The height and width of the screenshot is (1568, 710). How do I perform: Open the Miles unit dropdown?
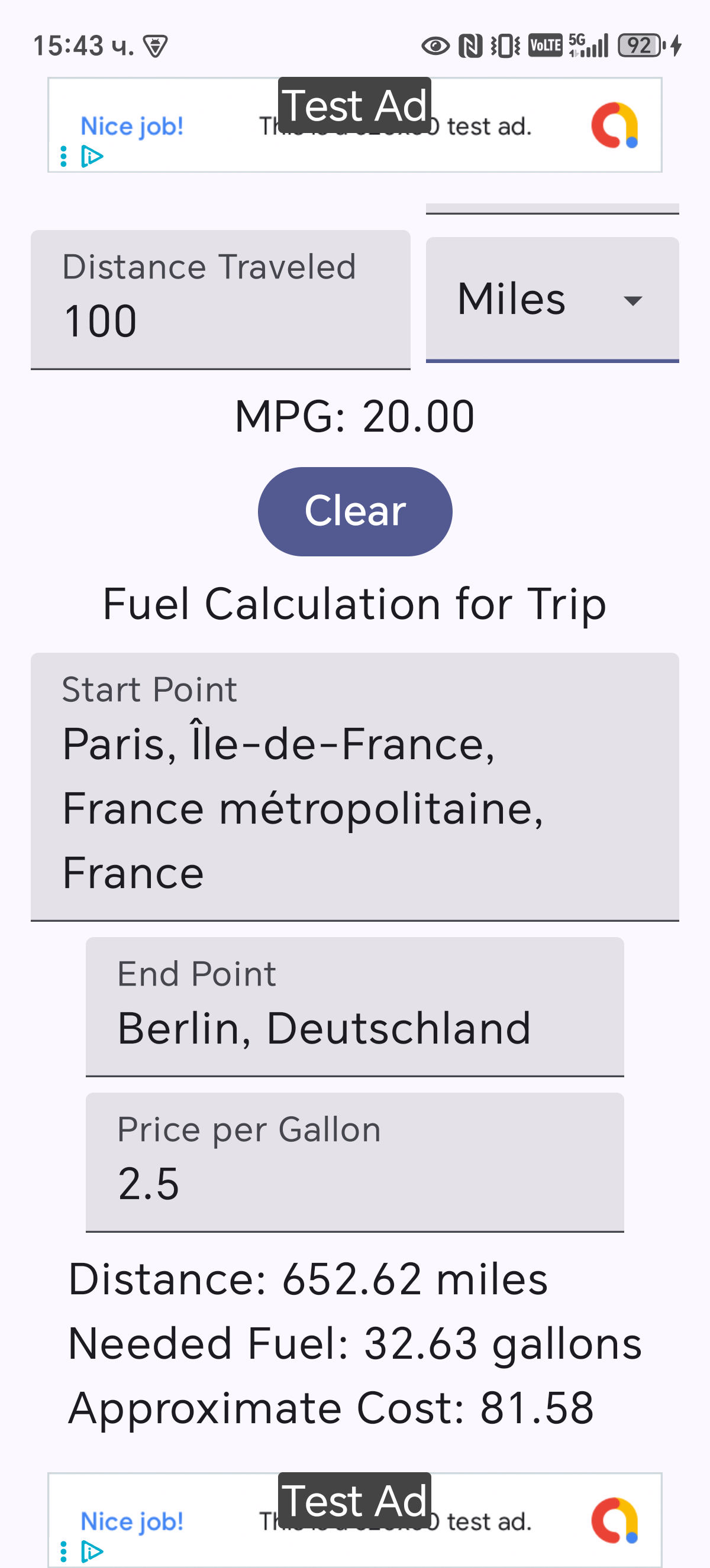point(551,299)
